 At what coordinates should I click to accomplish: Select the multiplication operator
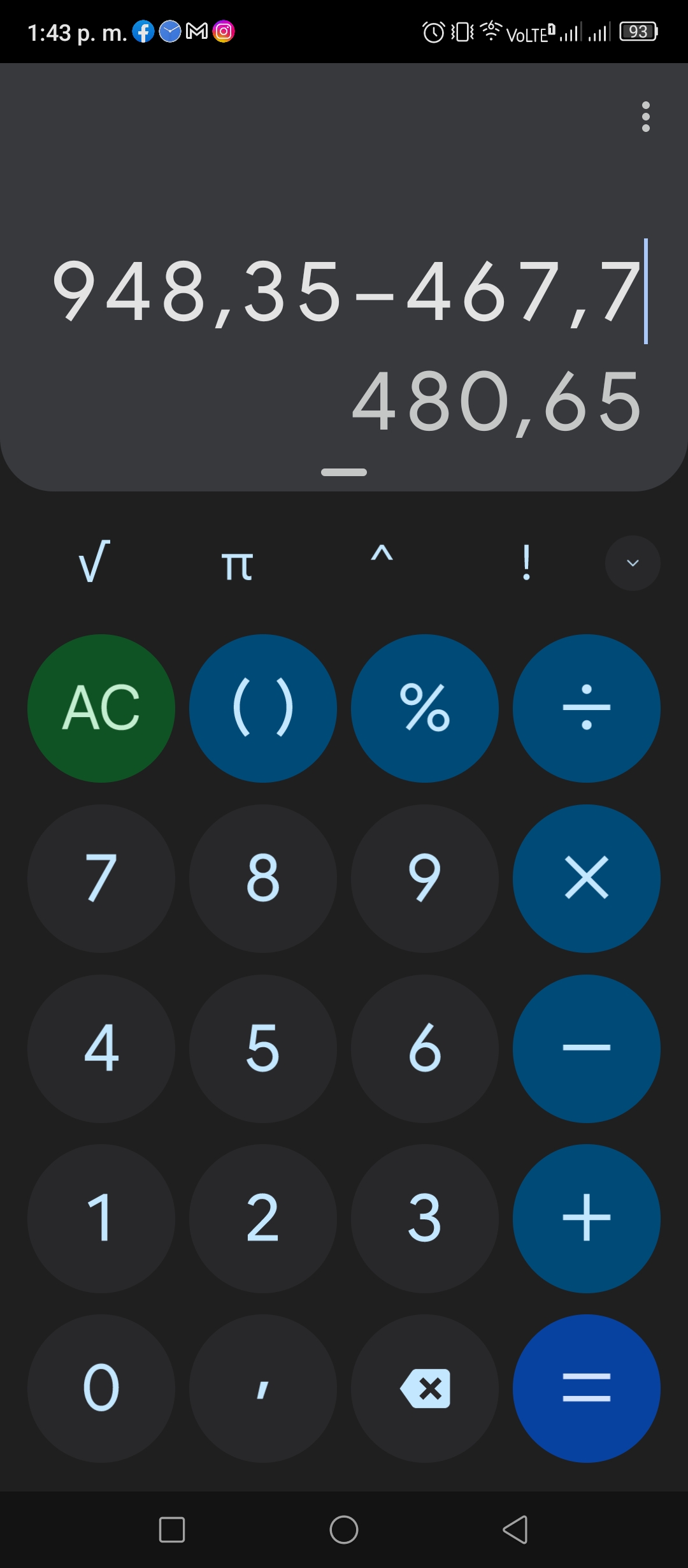point(587,878)
